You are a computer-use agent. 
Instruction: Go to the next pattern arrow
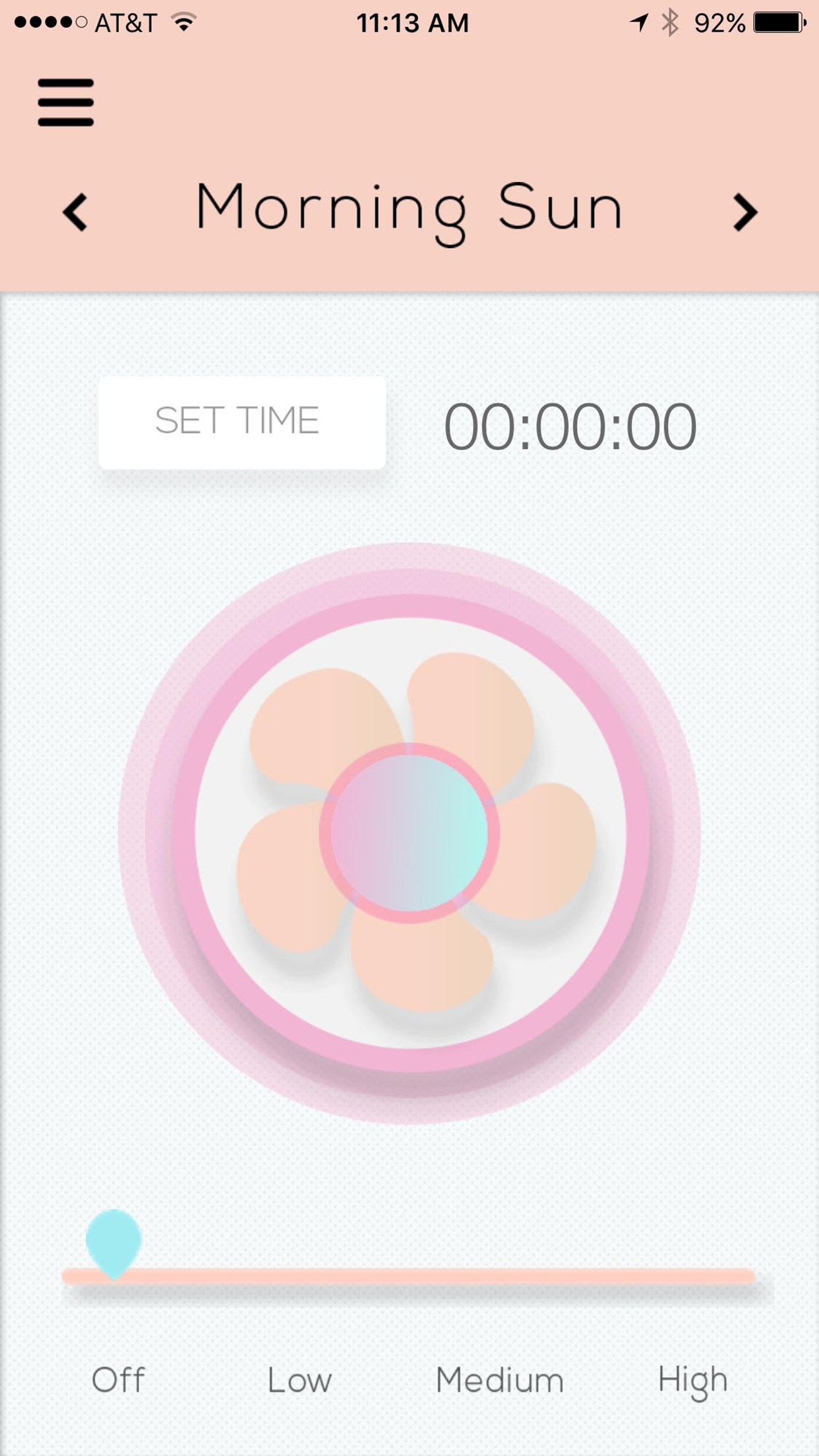(x=745, y=212)
